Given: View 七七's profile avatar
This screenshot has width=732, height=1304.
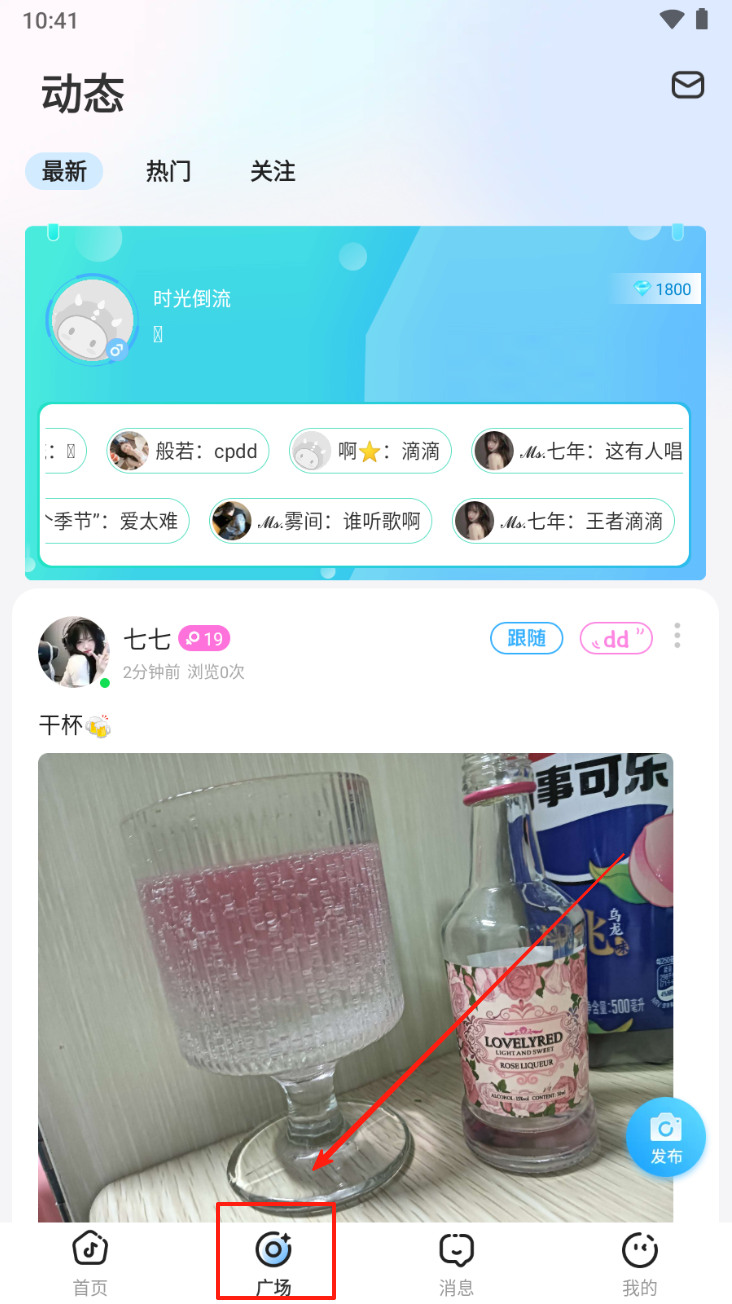Looking at the screenshot, I should tap(73, 651).
